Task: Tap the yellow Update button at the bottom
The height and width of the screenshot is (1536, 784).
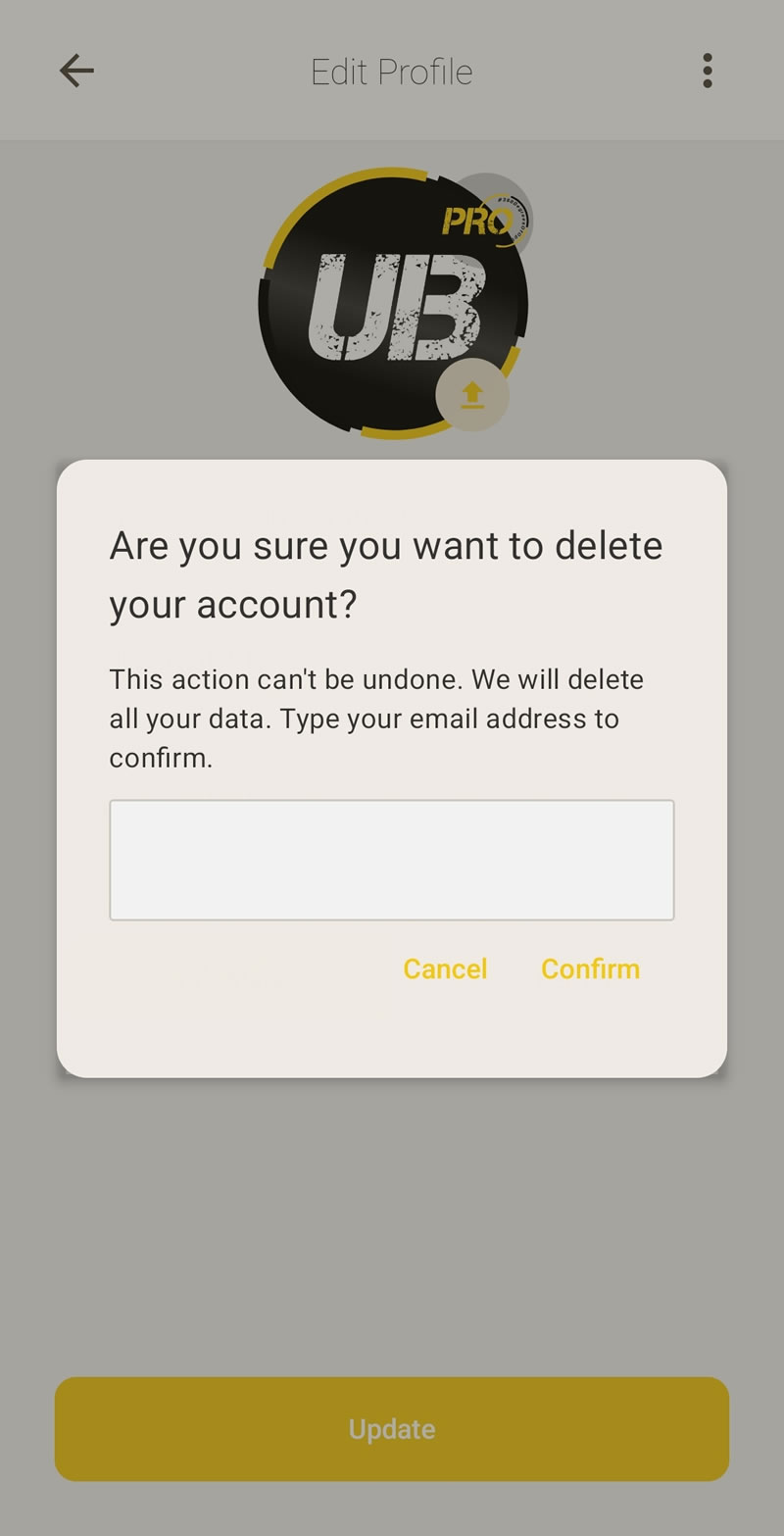Action: (392, 1429)
